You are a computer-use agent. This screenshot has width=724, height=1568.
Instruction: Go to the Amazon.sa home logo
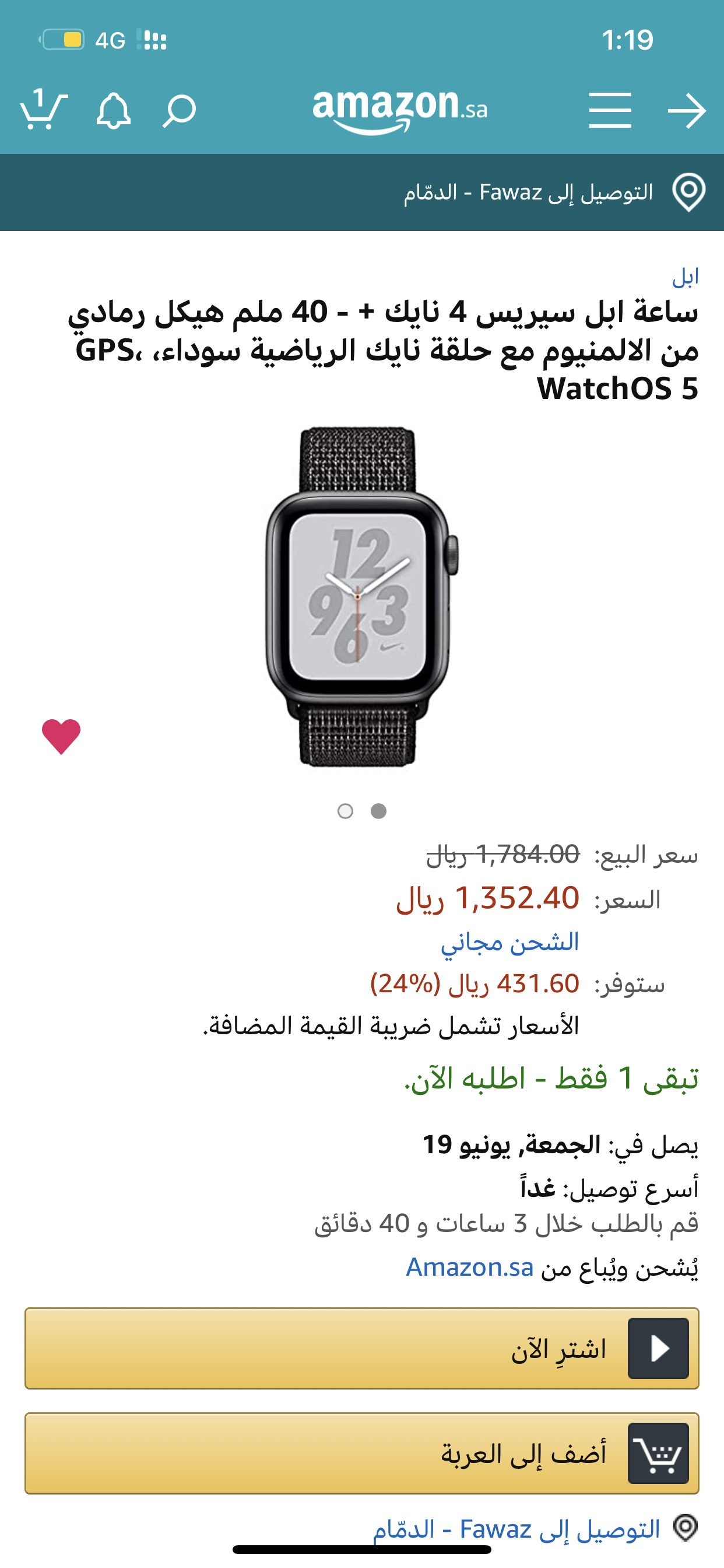click(399, 110)
